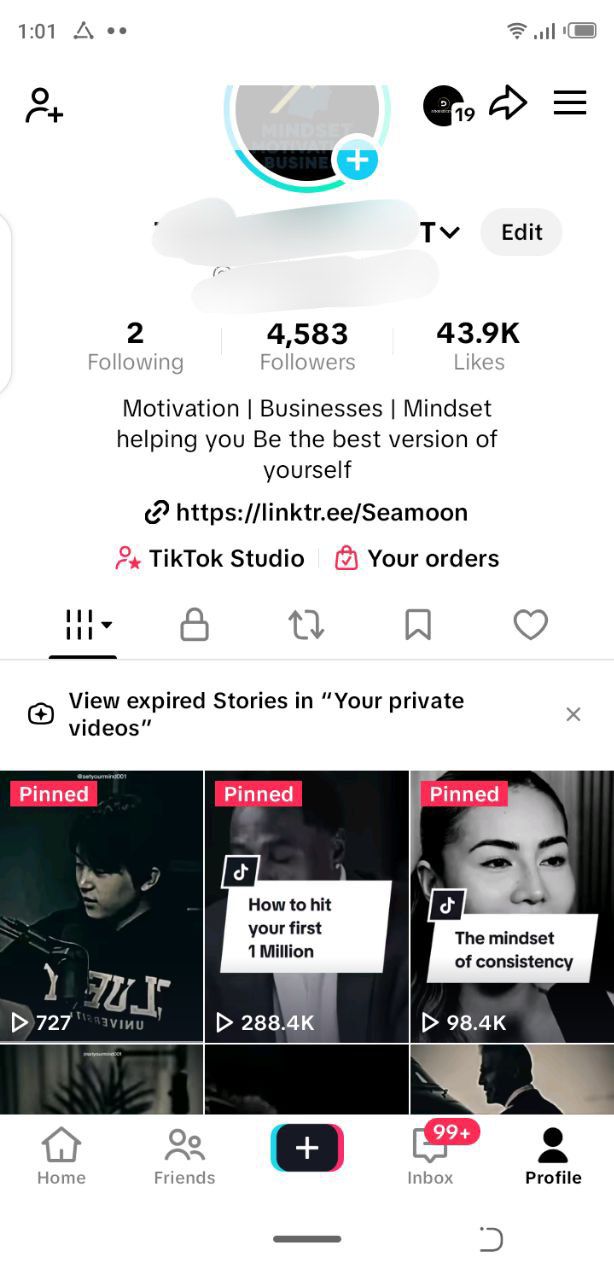The width and height of the screenshot is (614, 1280).
Task: Tap the Edit profile button
Action: 521,232
